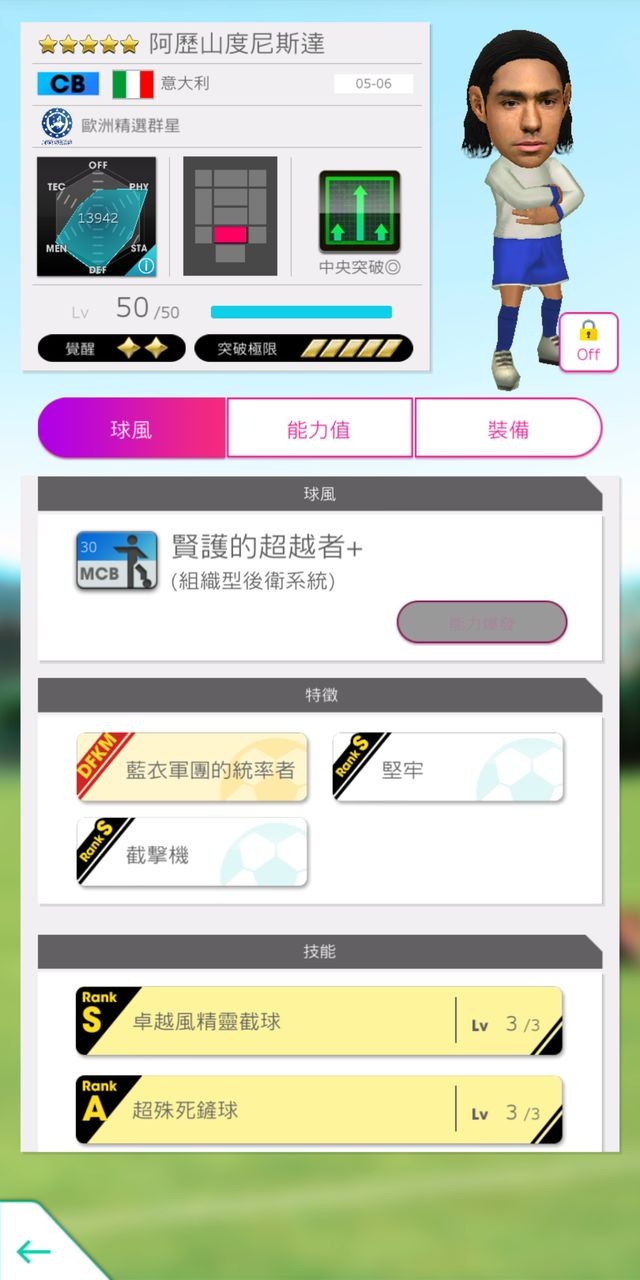View the 截擊機 trait details
This screenshot has width=640, height=1280.
192,853
